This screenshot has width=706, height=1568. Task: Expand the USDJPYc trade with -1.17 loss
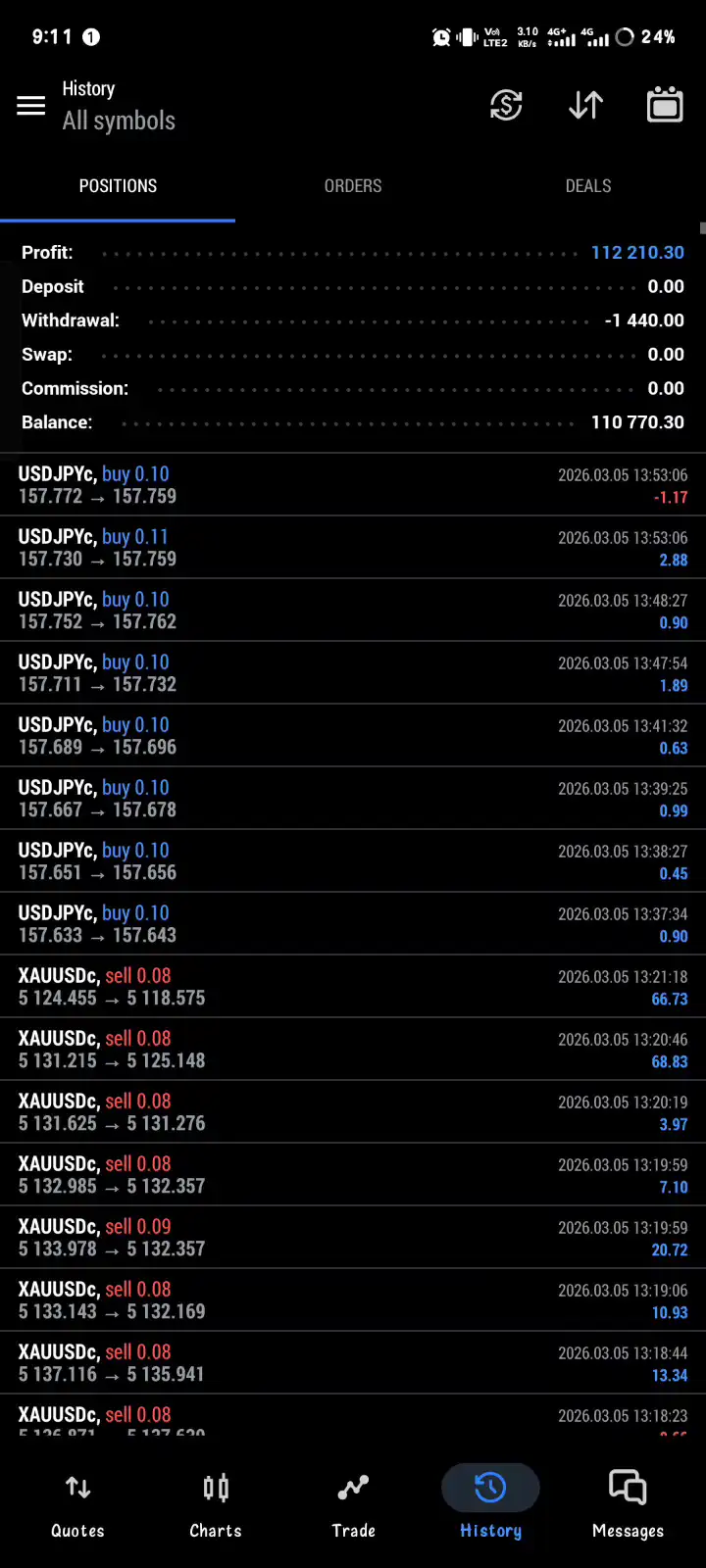point(353,485)
